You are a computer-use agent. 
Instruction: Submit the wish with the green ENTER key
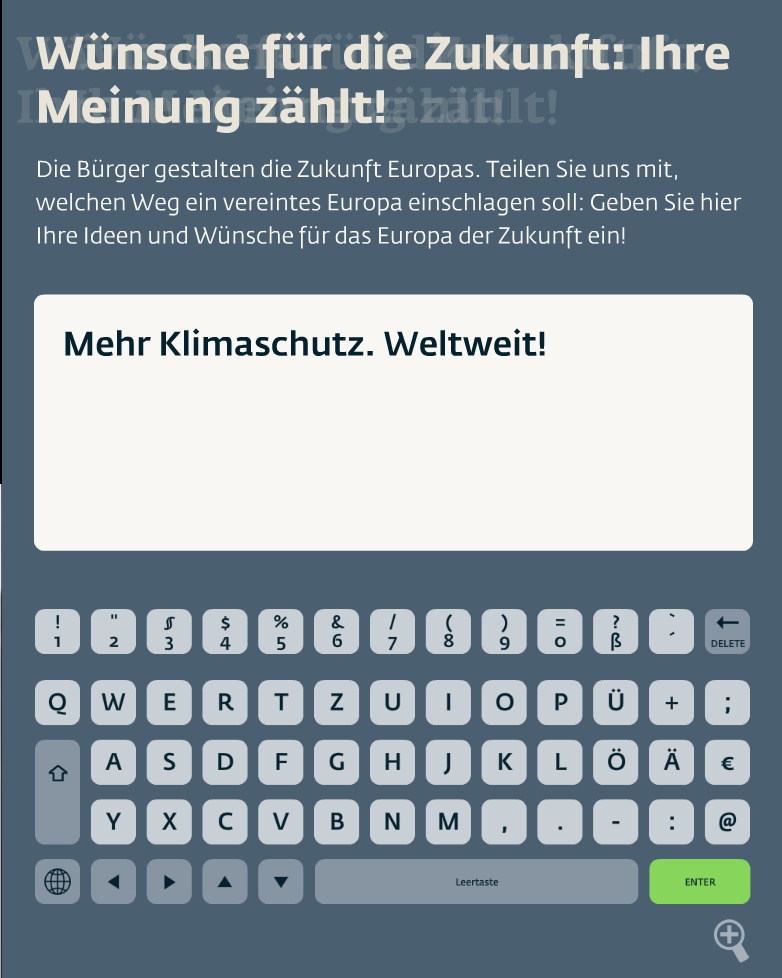tap(699, 881)
